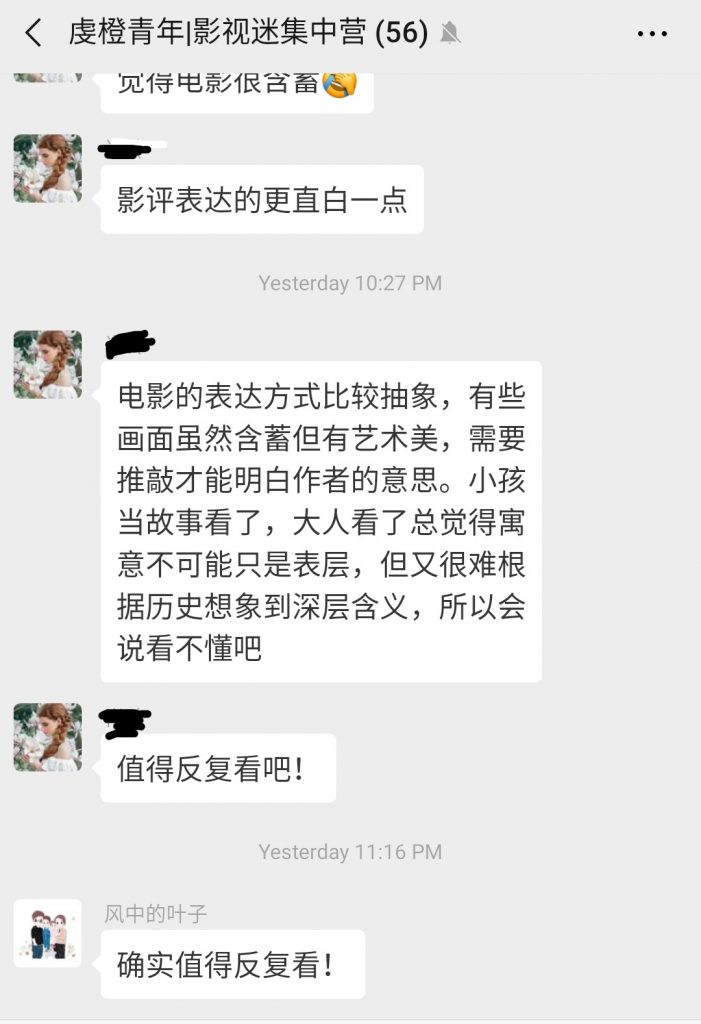
Task: Open avatar next to "电影的表达方式比较抽象" message
Action: click(x=47, y=365)
